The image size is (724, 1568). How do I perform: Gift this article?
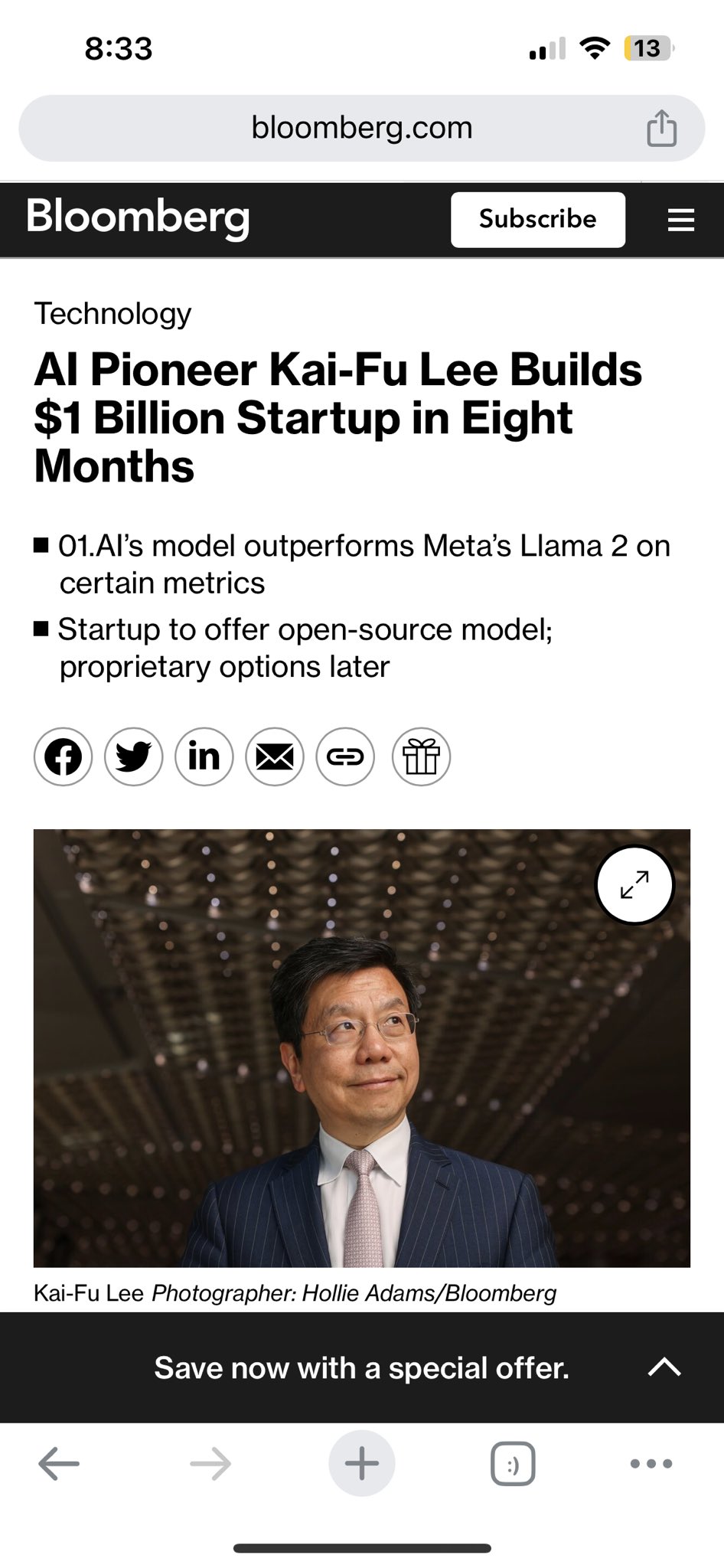(421, 756)
